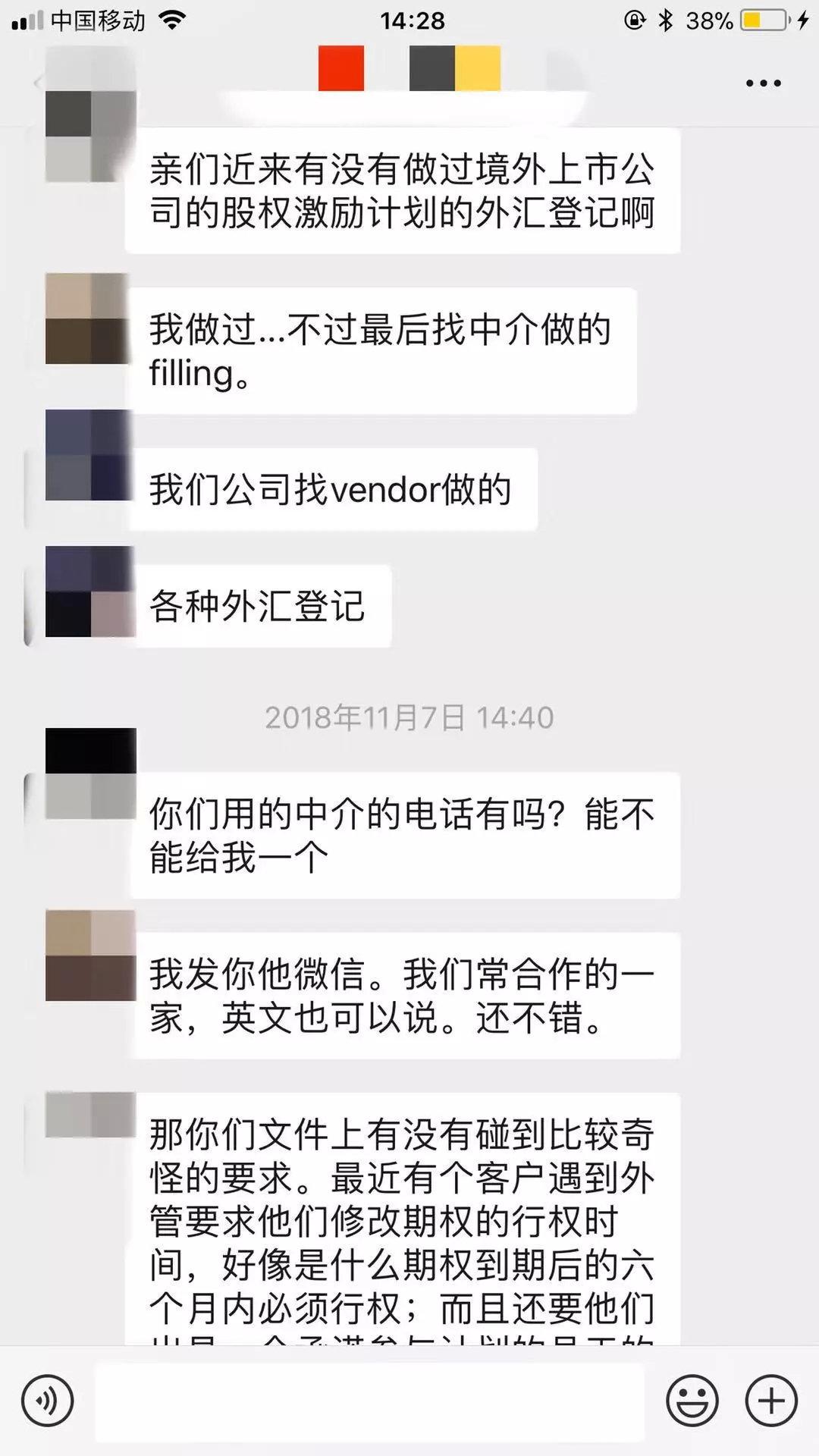819x1456 pixels.
Task: Tap the message input field
Action: (372, 1398)
